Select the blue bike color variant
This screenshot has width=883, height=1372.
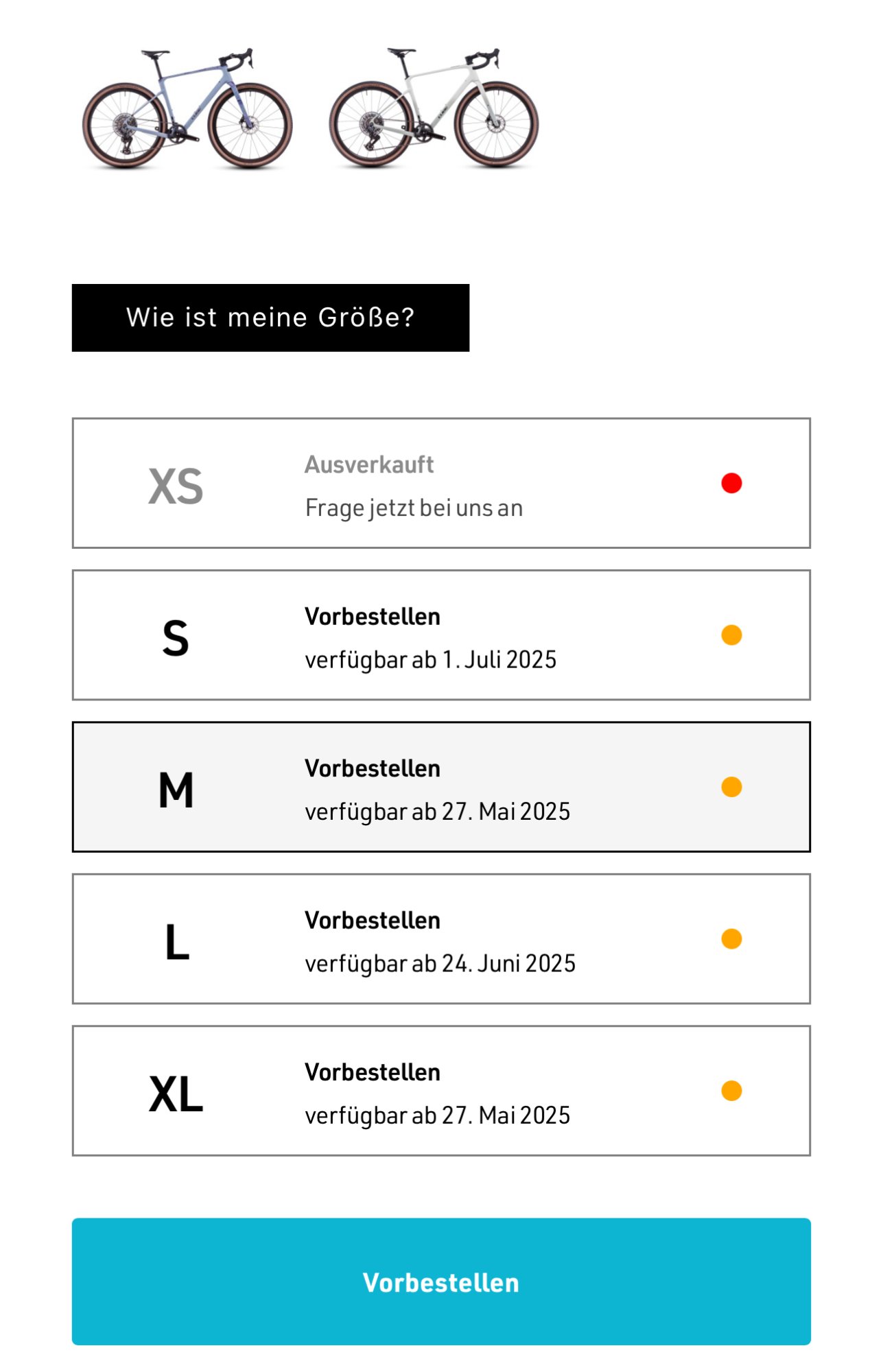pos(187,110)
